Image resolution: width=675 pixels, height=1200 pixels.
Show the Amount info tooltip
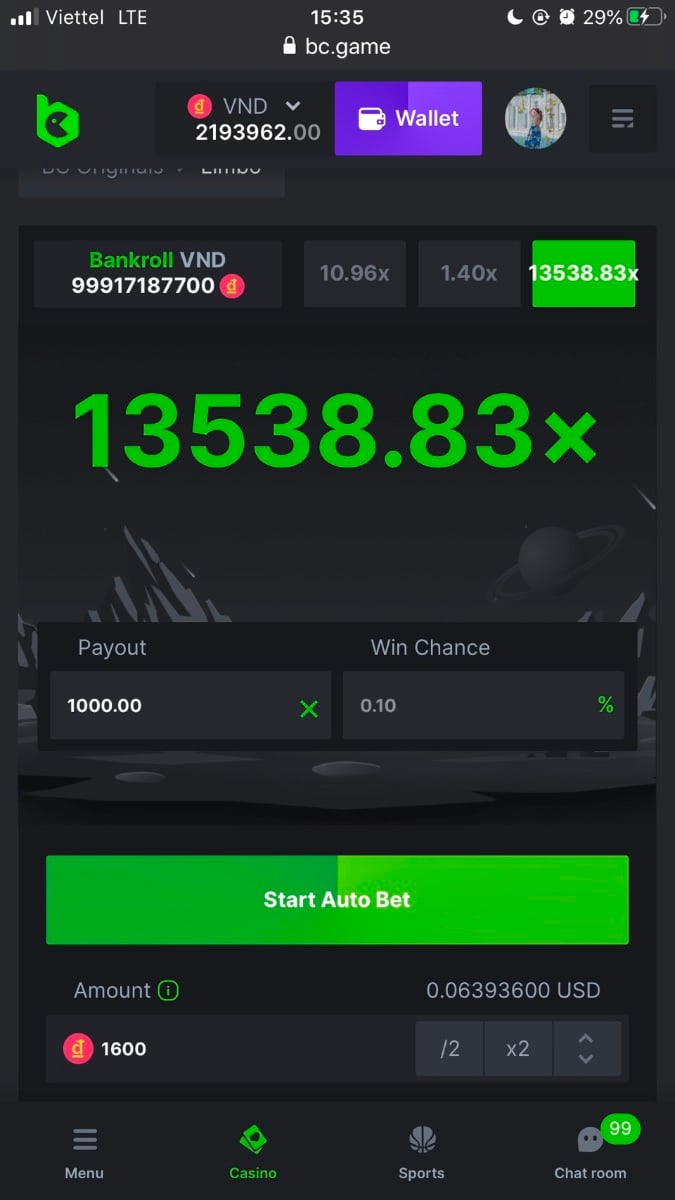pyautogui.click(x=168, y=991)
